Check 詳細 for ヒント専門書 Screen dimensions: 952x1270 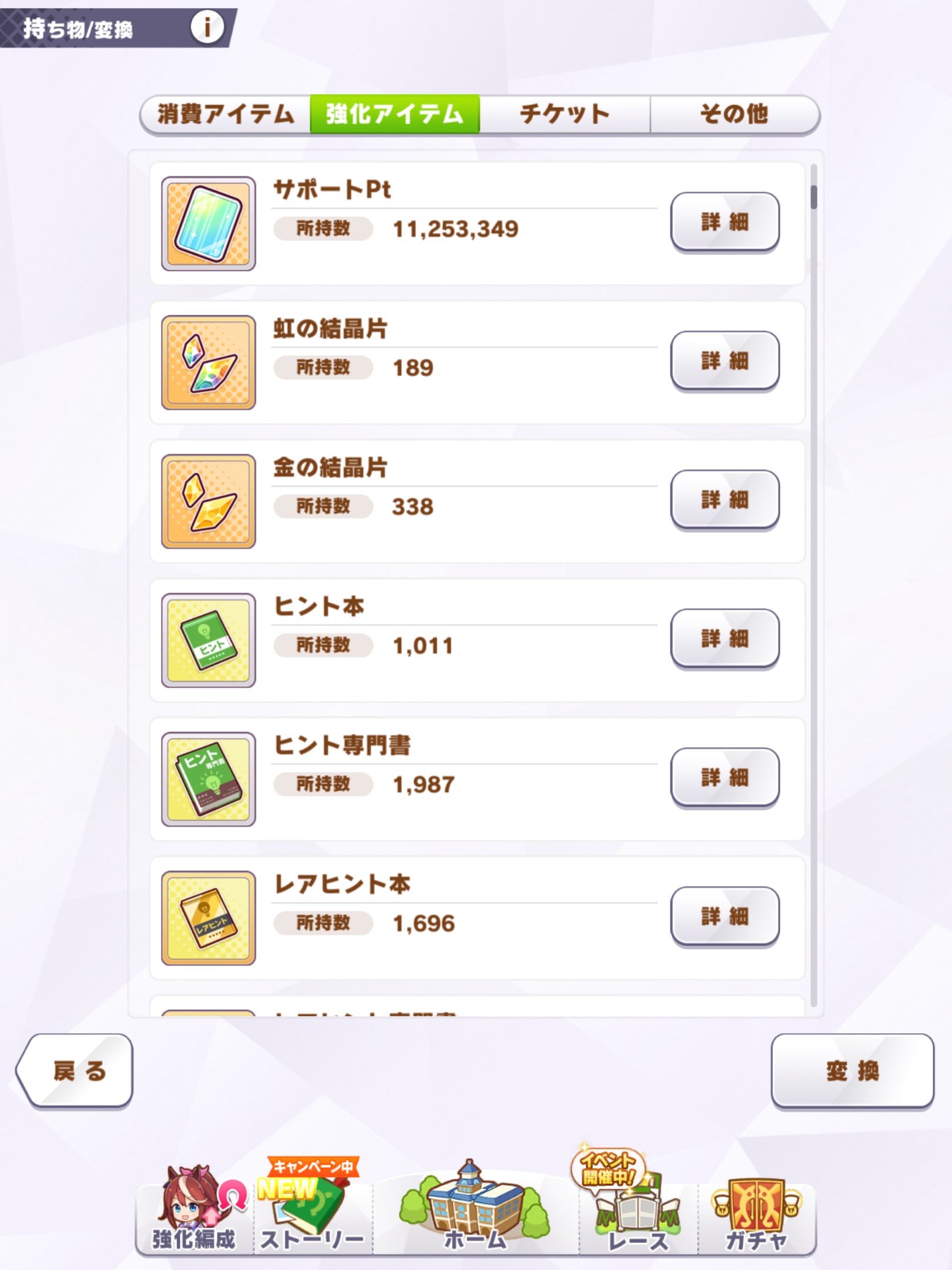tap(725, 777)
